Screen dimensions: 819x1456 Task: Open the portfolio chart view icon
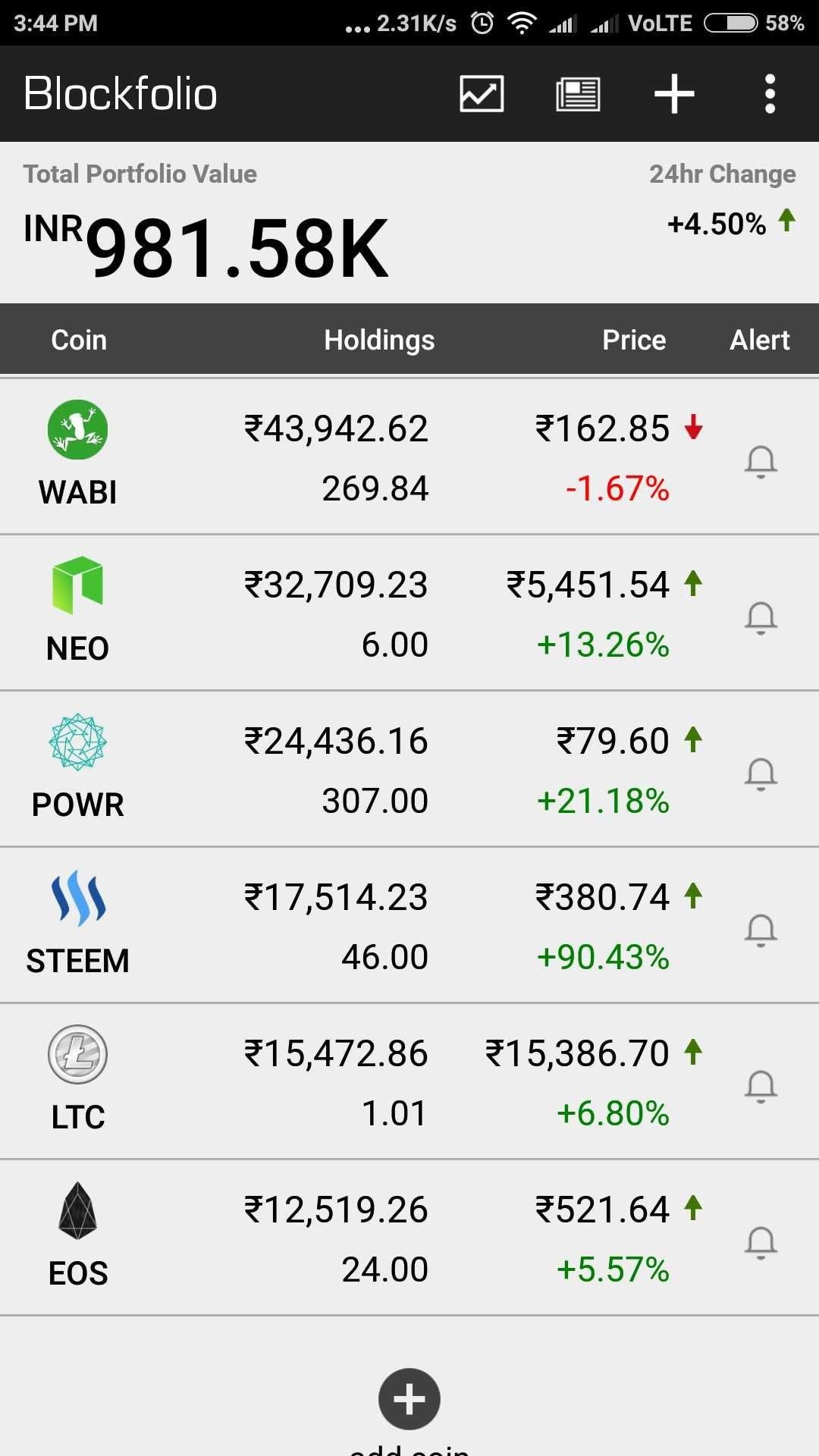482,94
